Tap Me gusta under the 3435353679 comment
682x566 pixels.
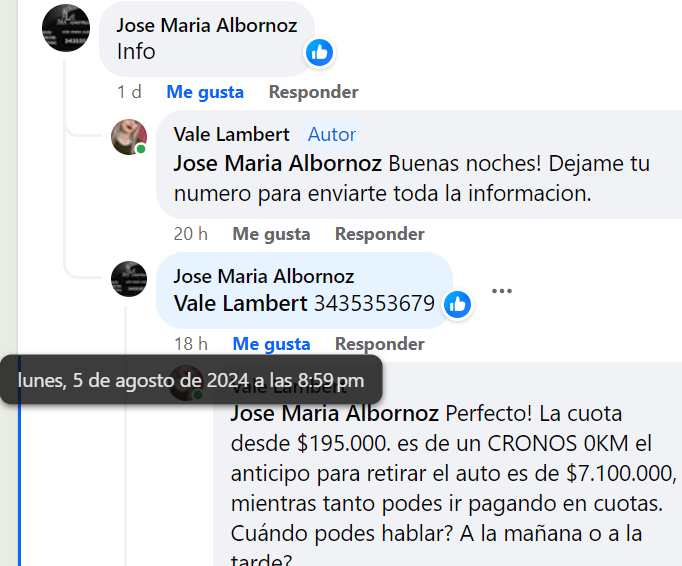[x=271, y=344]
